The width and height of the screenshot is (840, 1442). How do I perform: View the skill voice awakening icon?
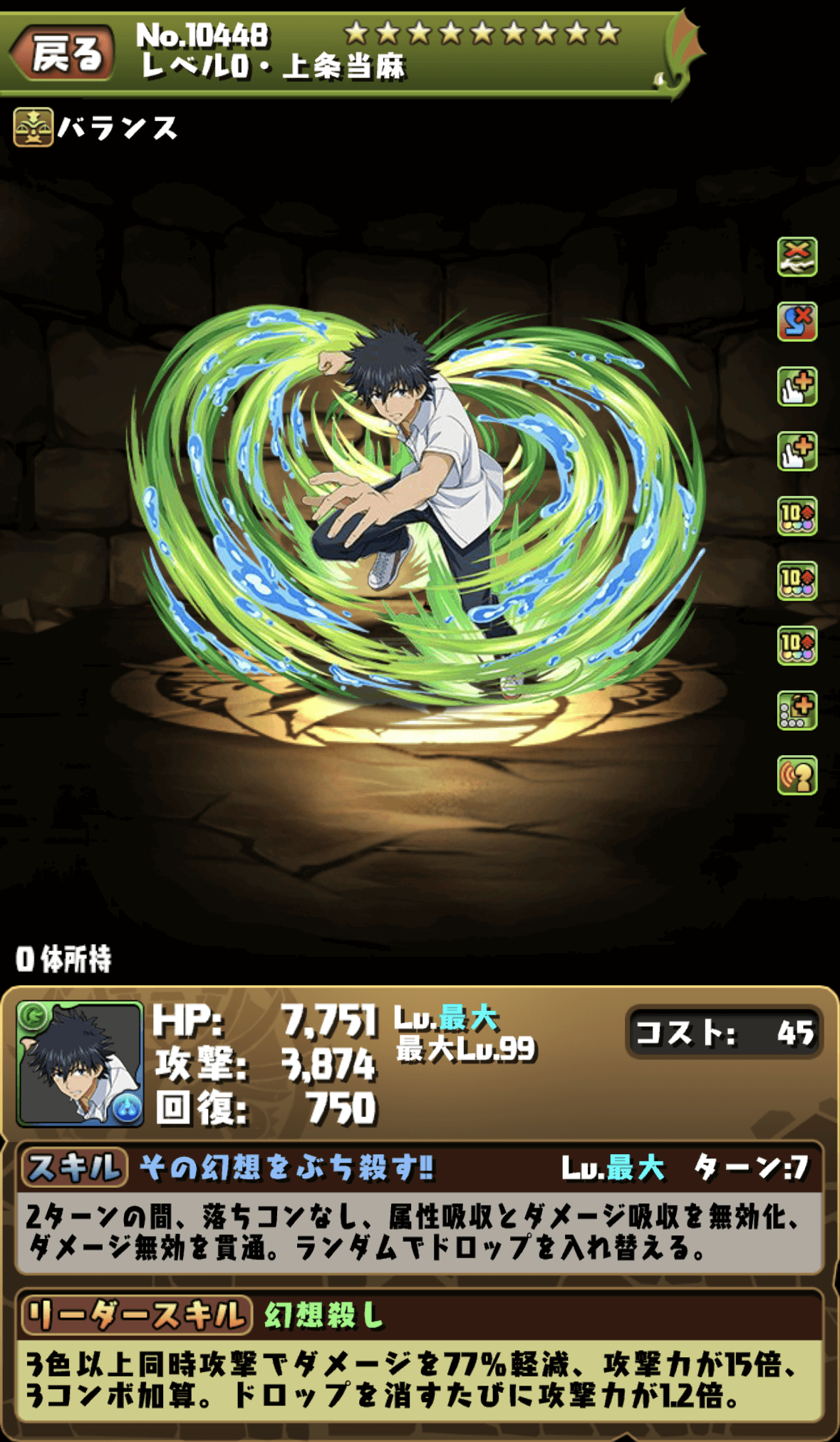click(797, 776)
